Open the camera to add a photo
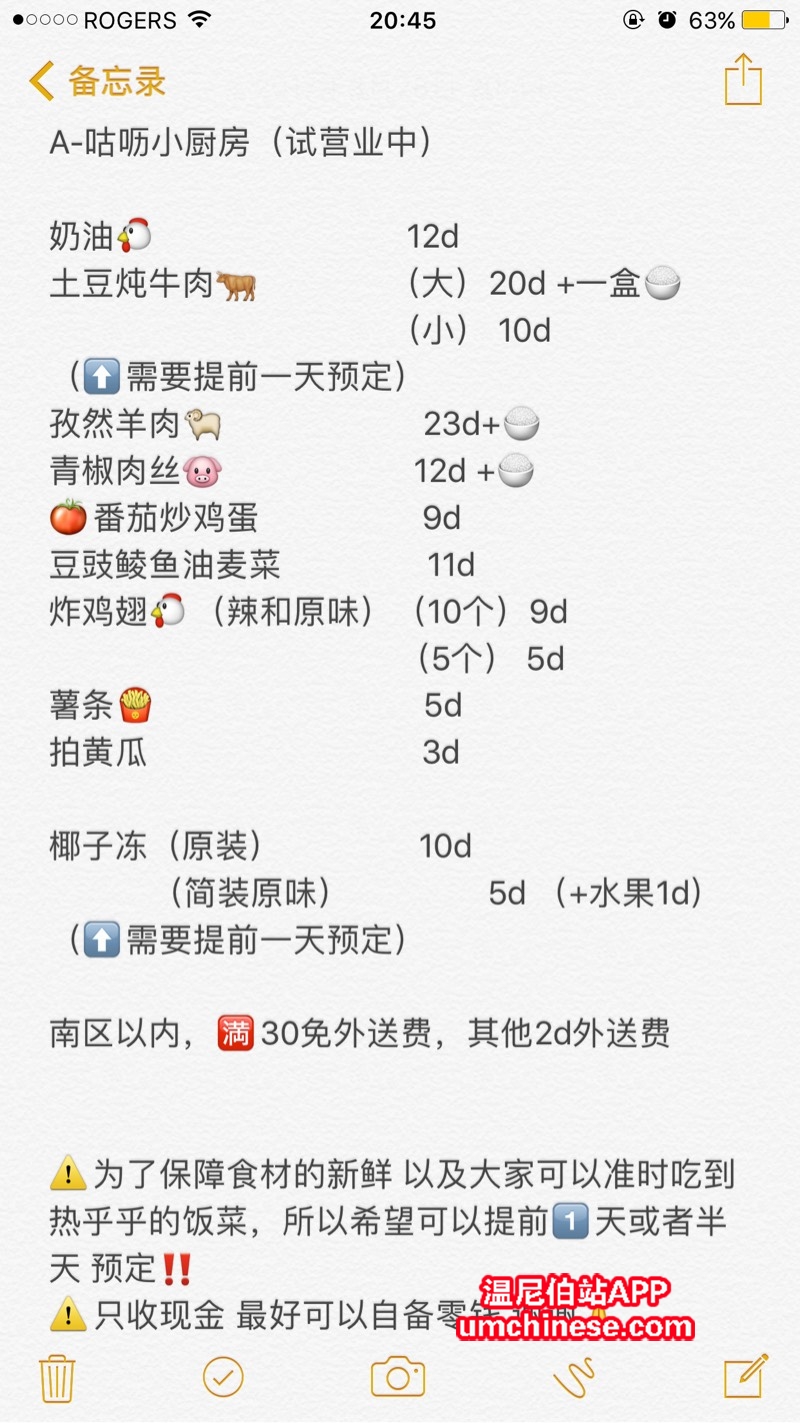Image resolution: width=800 pixels, height=1423 pixels. (x=398, y=1378)
